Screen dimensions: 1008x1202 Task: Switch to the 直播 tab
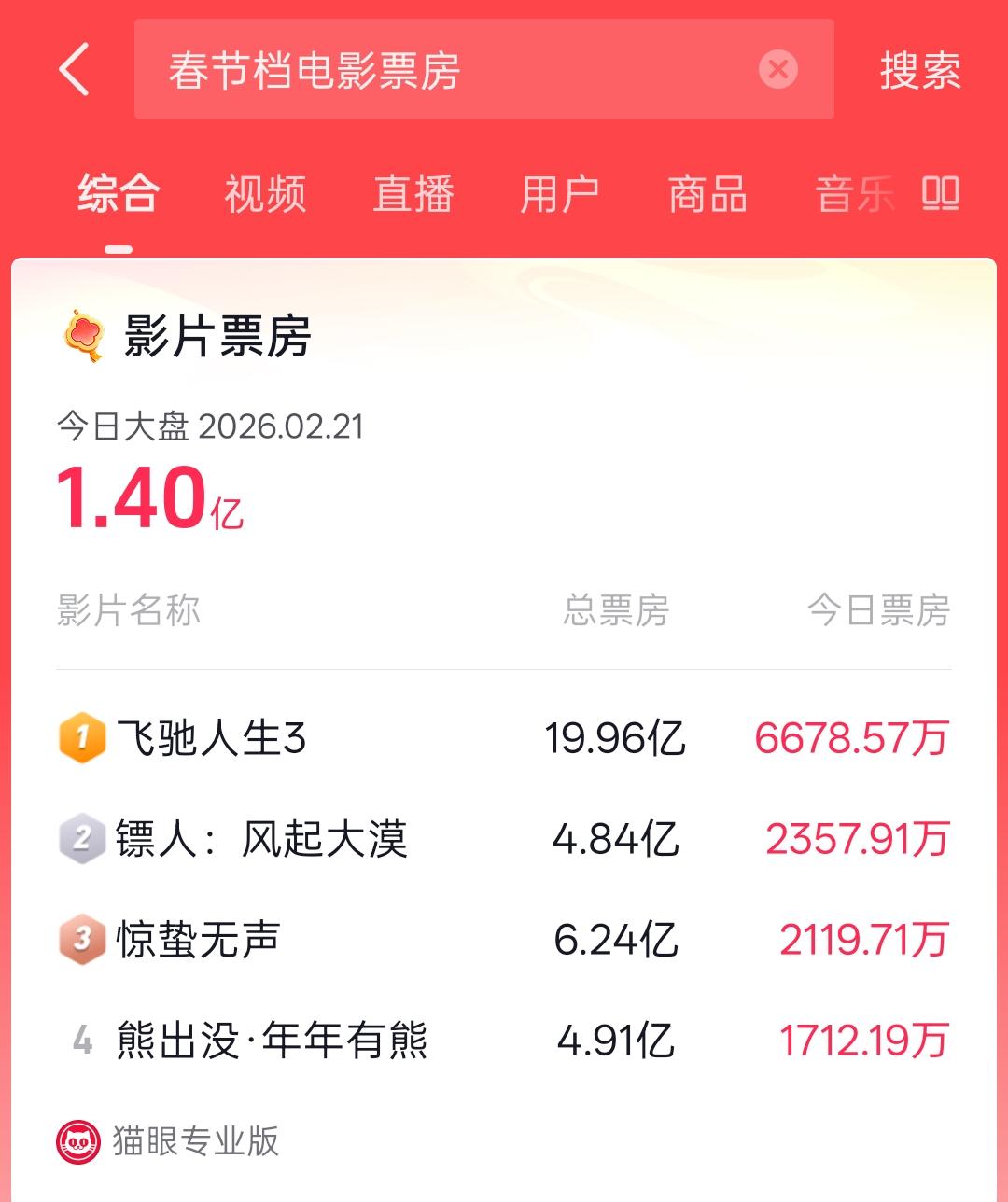pos(414,194)
